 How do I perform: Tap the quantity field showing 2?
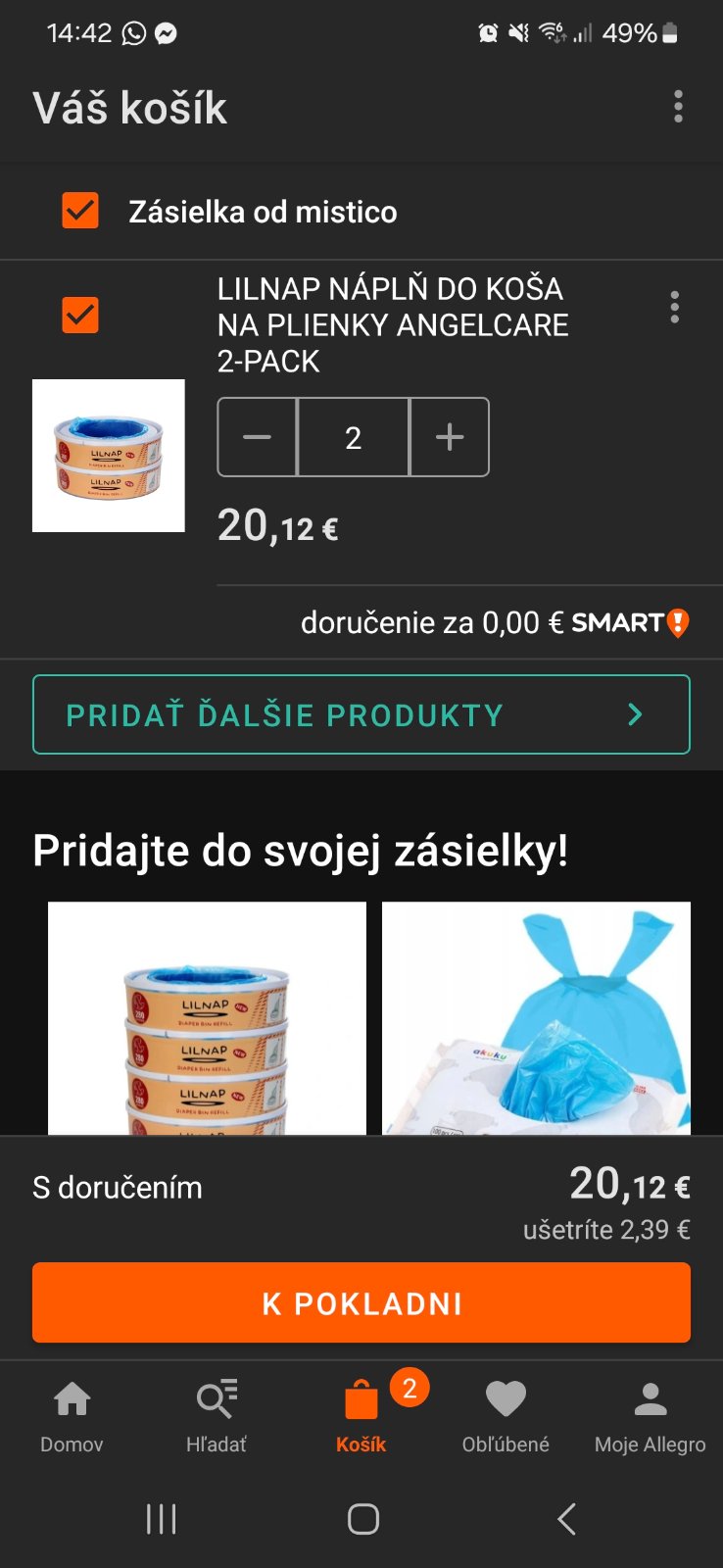[x=353, y=437]
